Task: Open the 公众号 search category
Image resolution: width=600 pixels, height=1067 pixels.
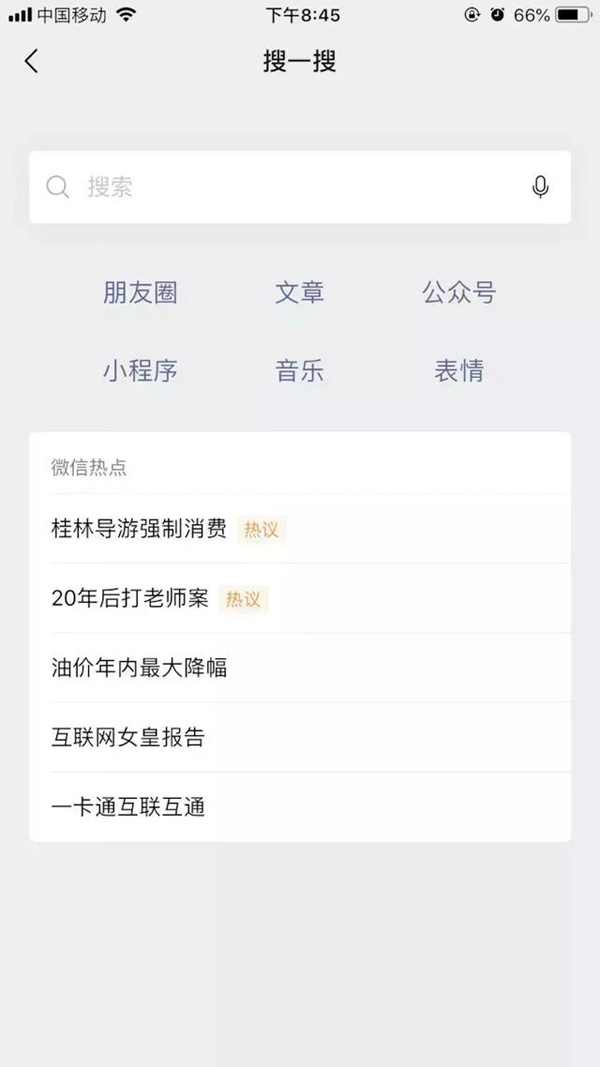Action: pyautogui.click(x=459, y=293)
